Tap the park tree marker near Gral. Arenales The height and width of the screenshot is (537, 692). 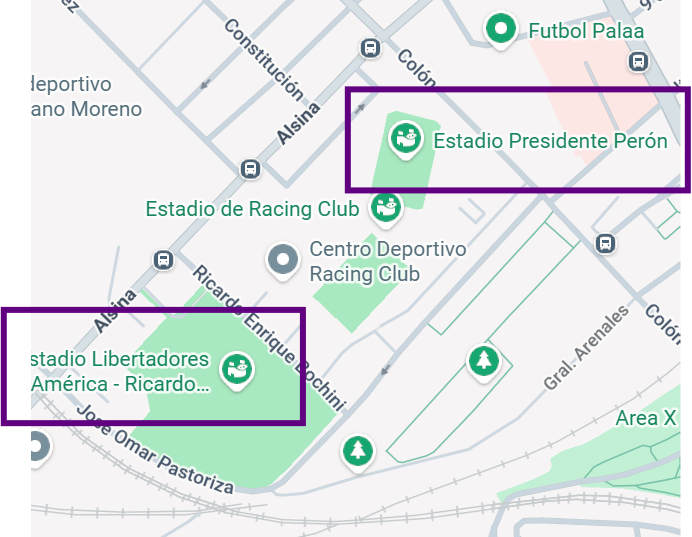click(x=484, y=360)
